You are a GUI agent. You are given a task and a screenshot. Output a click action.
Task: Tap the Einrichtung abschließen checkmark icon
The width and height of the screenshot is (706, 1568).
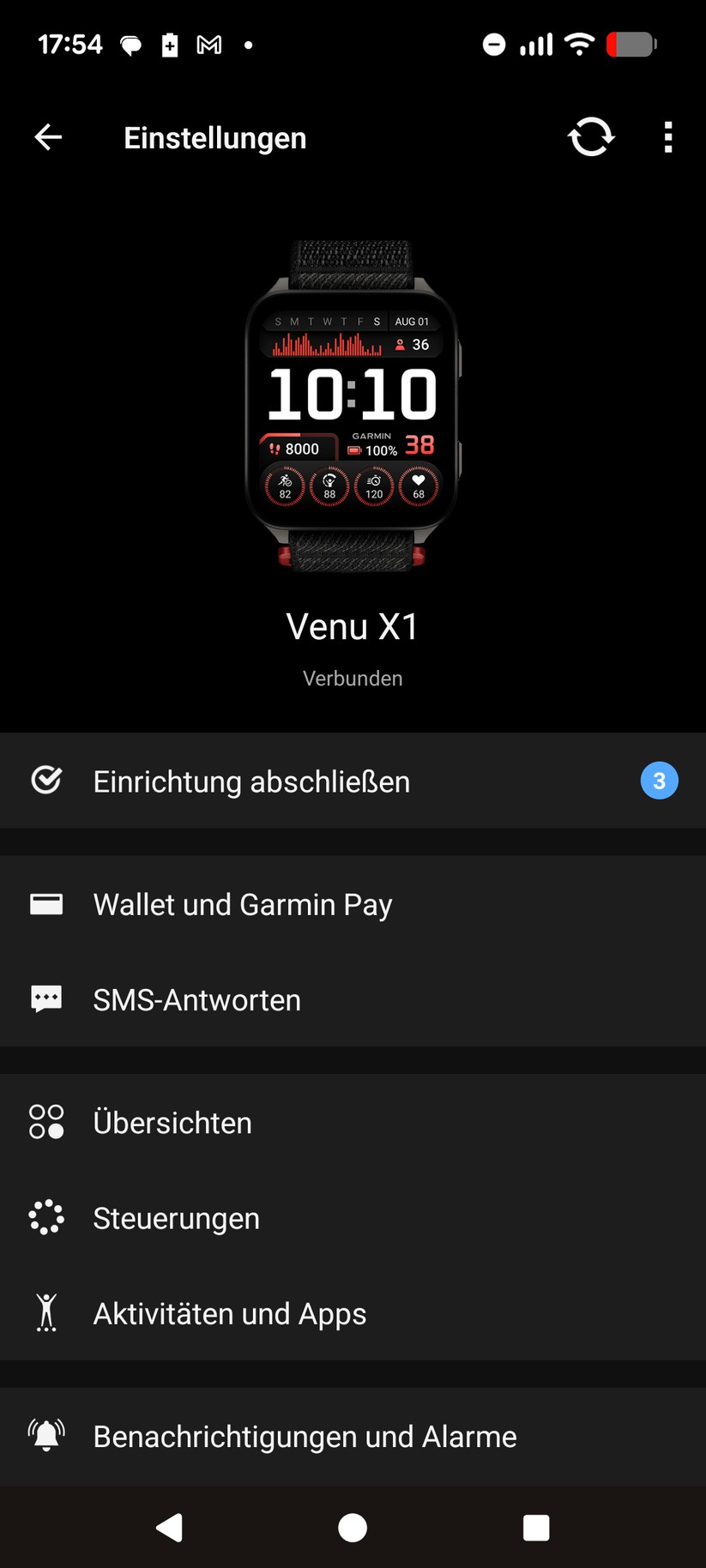(47, 780)
